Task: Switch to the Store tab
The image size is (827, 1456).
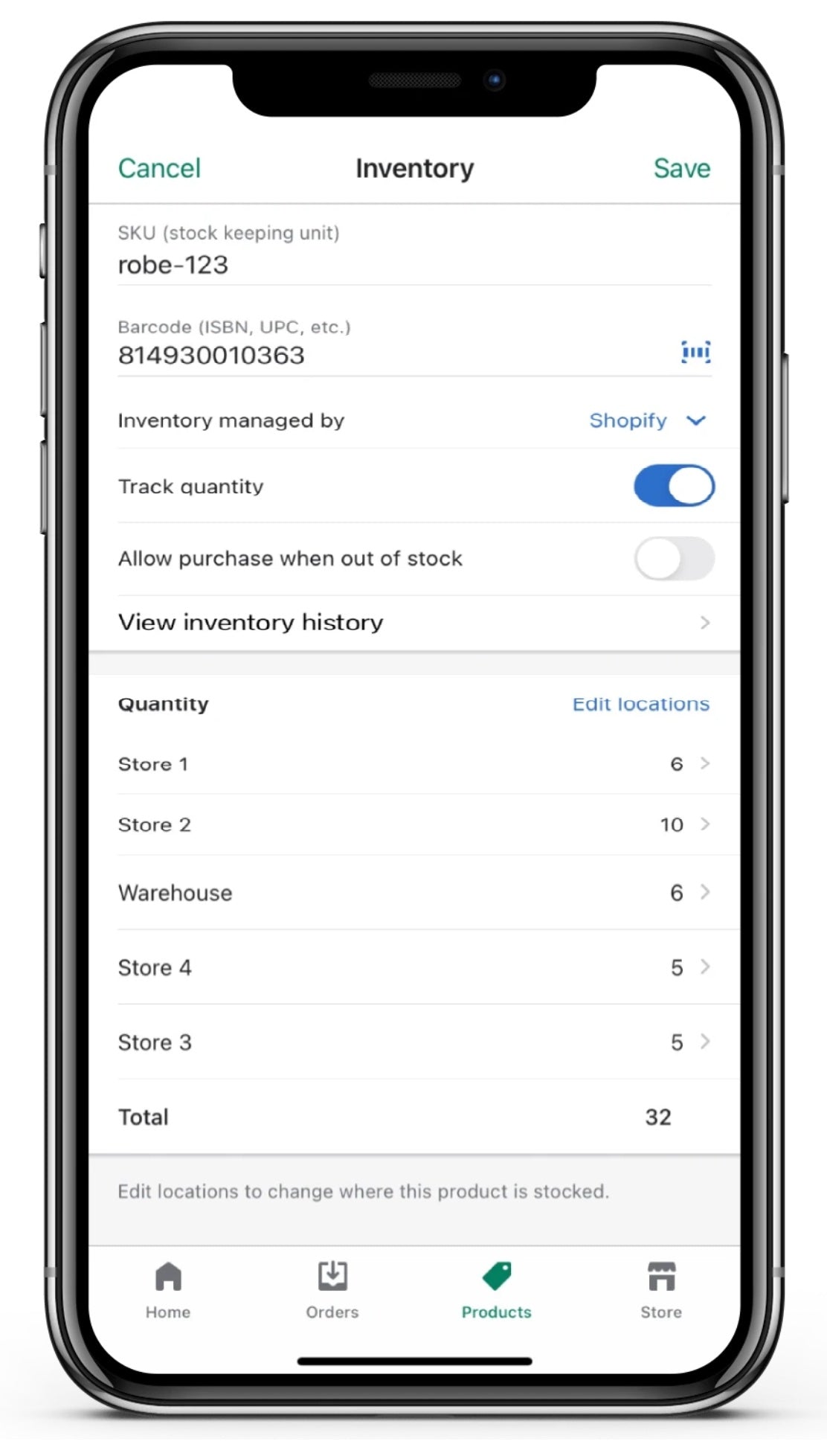Action: 661,1289
